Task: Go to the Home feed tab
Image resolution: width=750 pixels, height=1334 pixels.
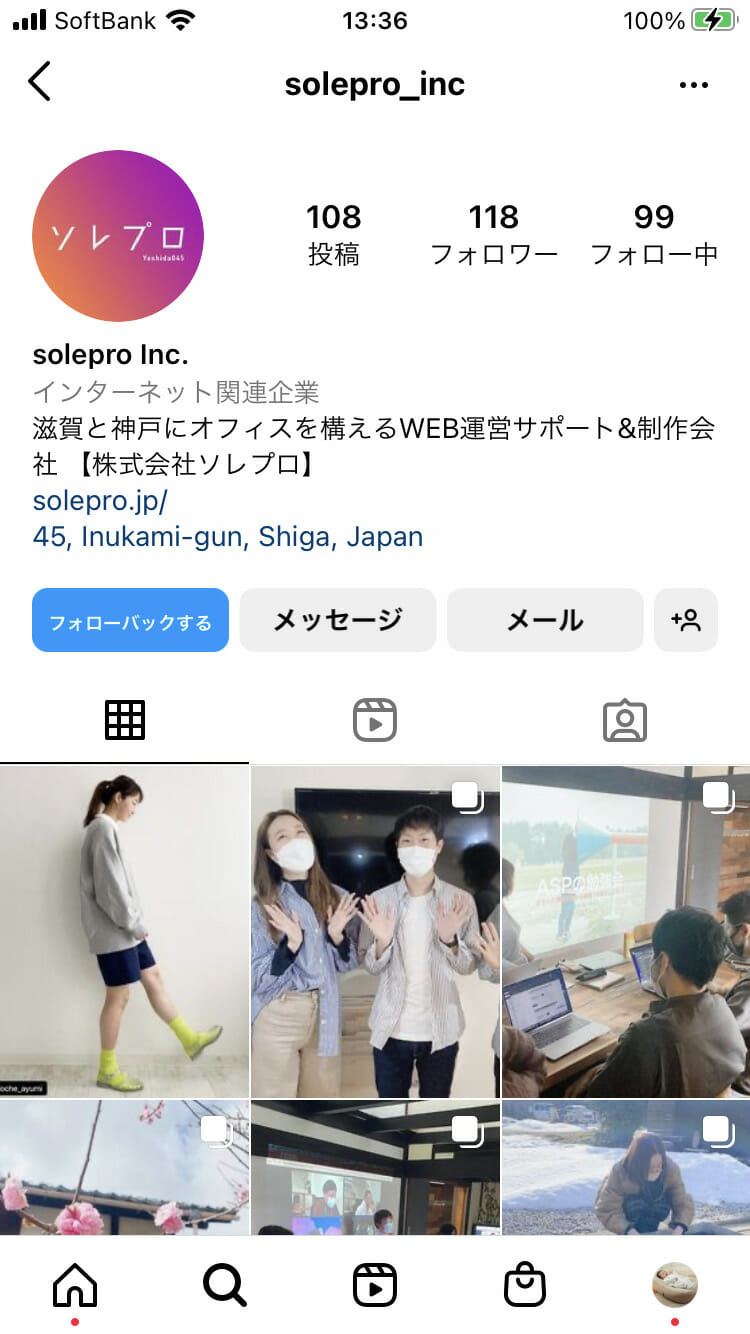Action: point(75,1285)
